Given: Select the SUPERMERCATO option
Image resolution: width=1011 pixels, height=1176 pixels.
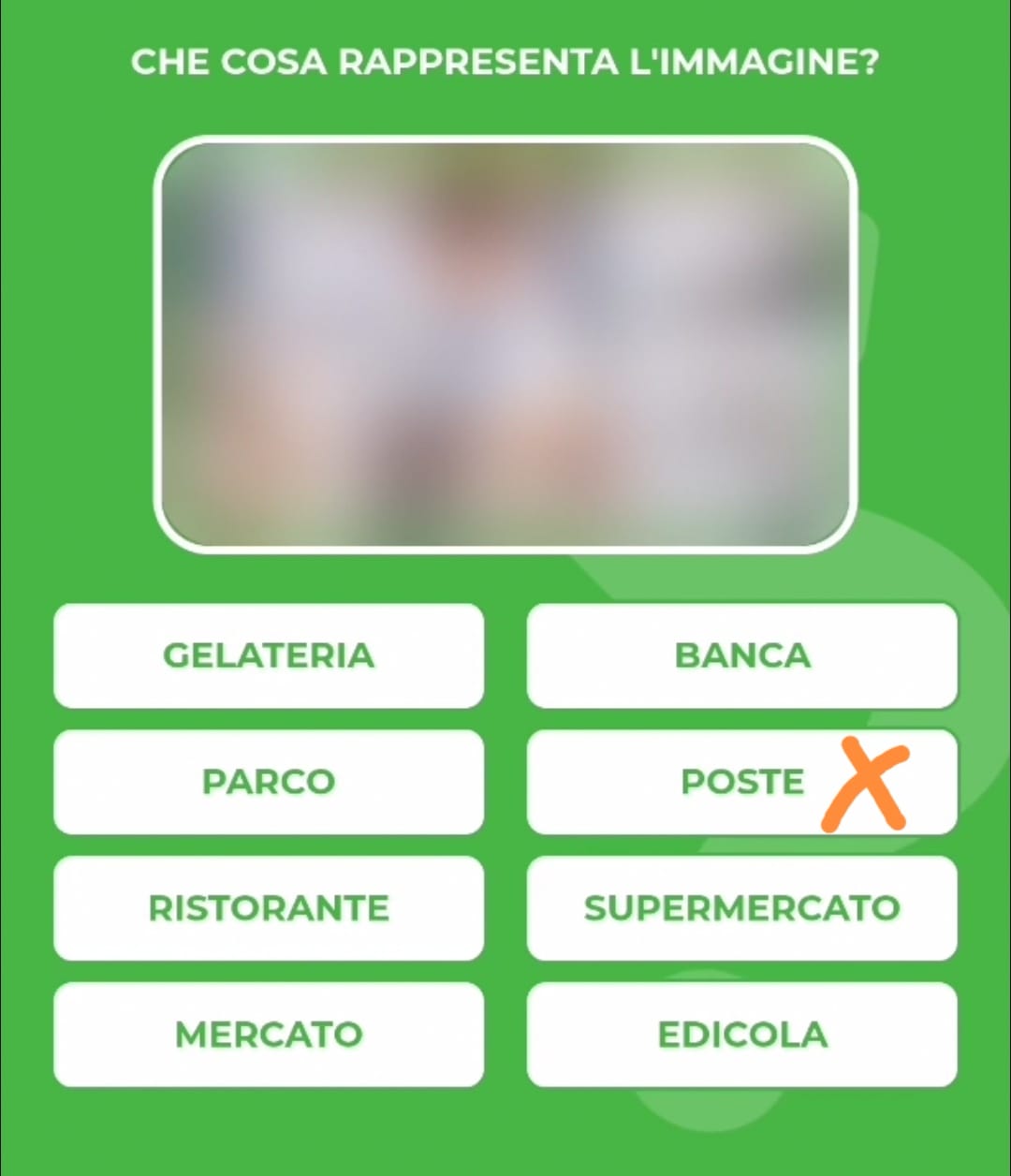Looking at the screenshot, I should point(741,908).
